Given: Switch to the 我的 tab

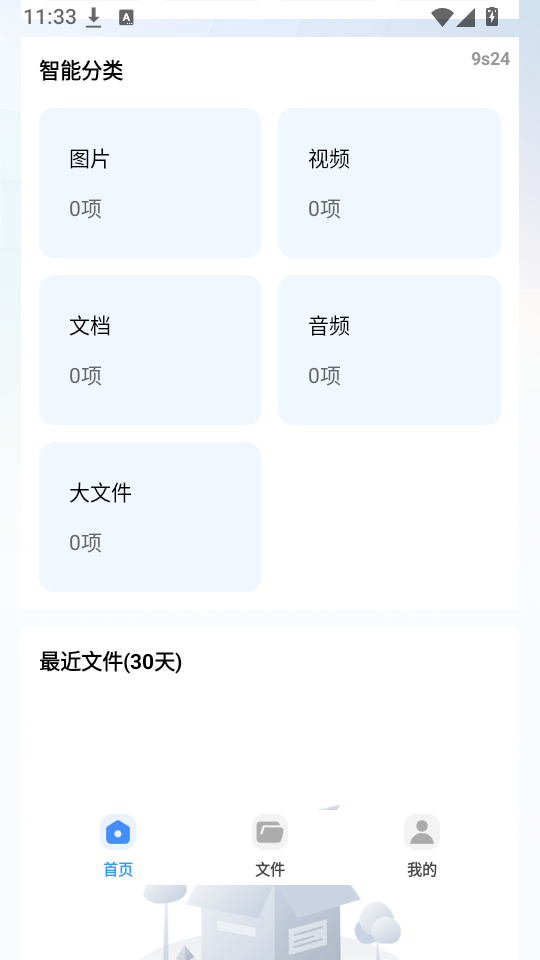Looking at the screenshot, I should click(422, 846).
